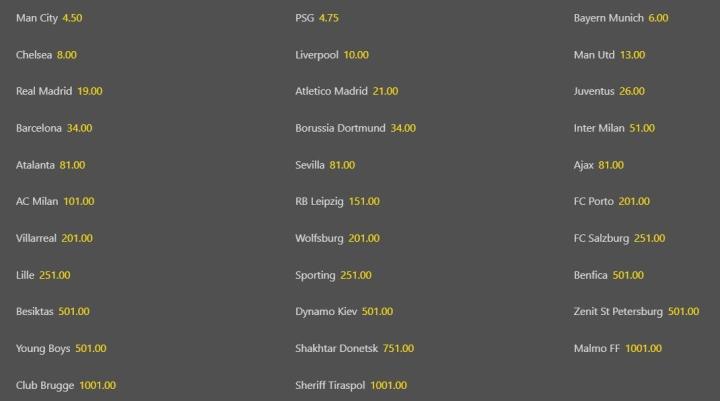Tap the Man Utd 13.00 selection
Viewport: 720px width, 401px height.
[632, 55]
